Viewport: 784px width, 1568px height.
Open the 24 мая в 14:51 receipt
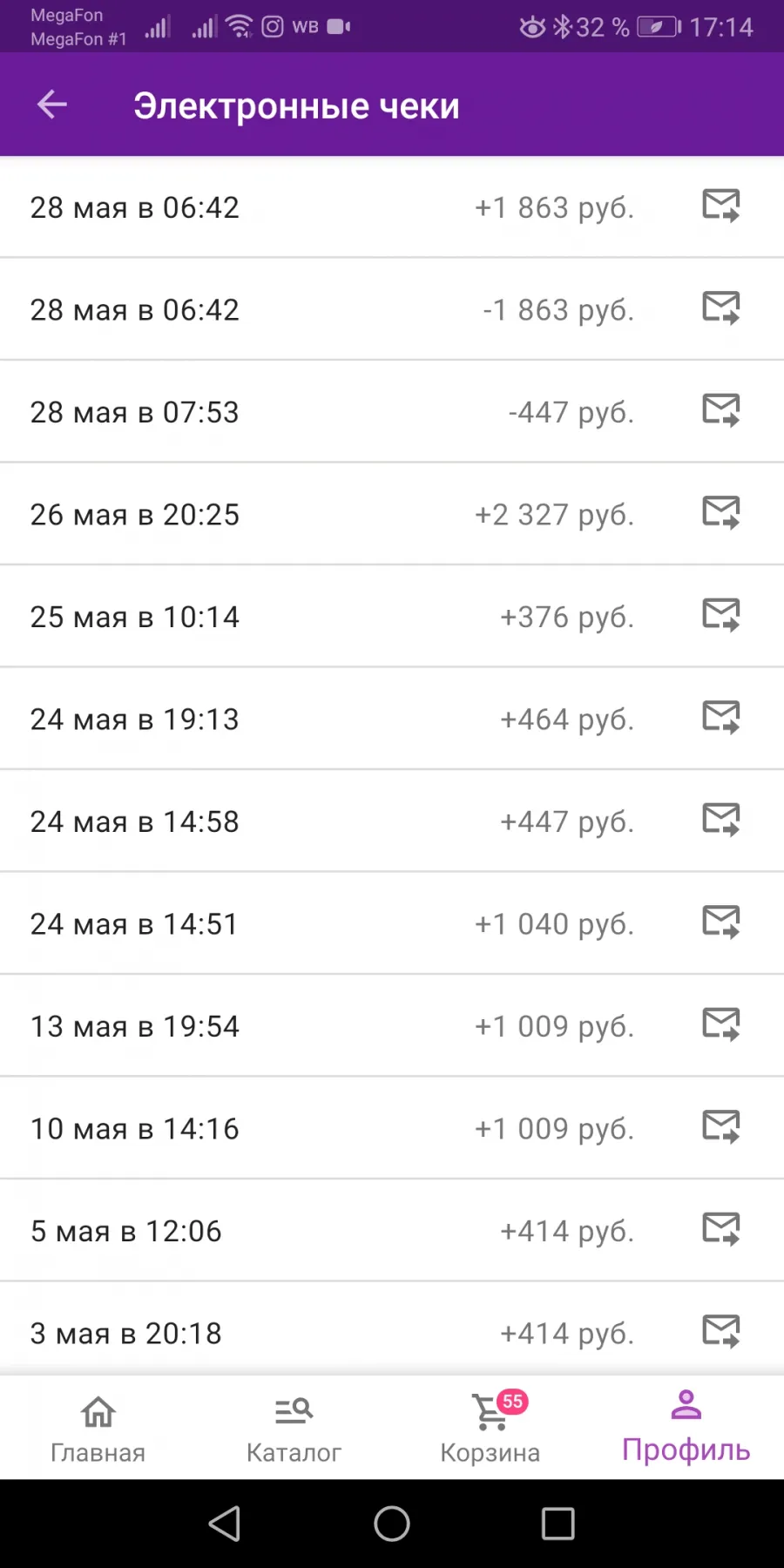pos(392,923)
